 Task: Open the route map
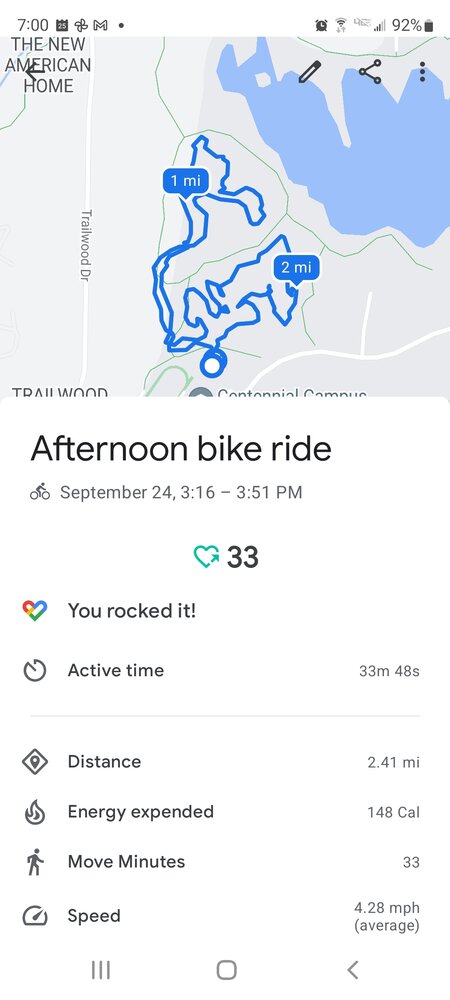[225, 217]
